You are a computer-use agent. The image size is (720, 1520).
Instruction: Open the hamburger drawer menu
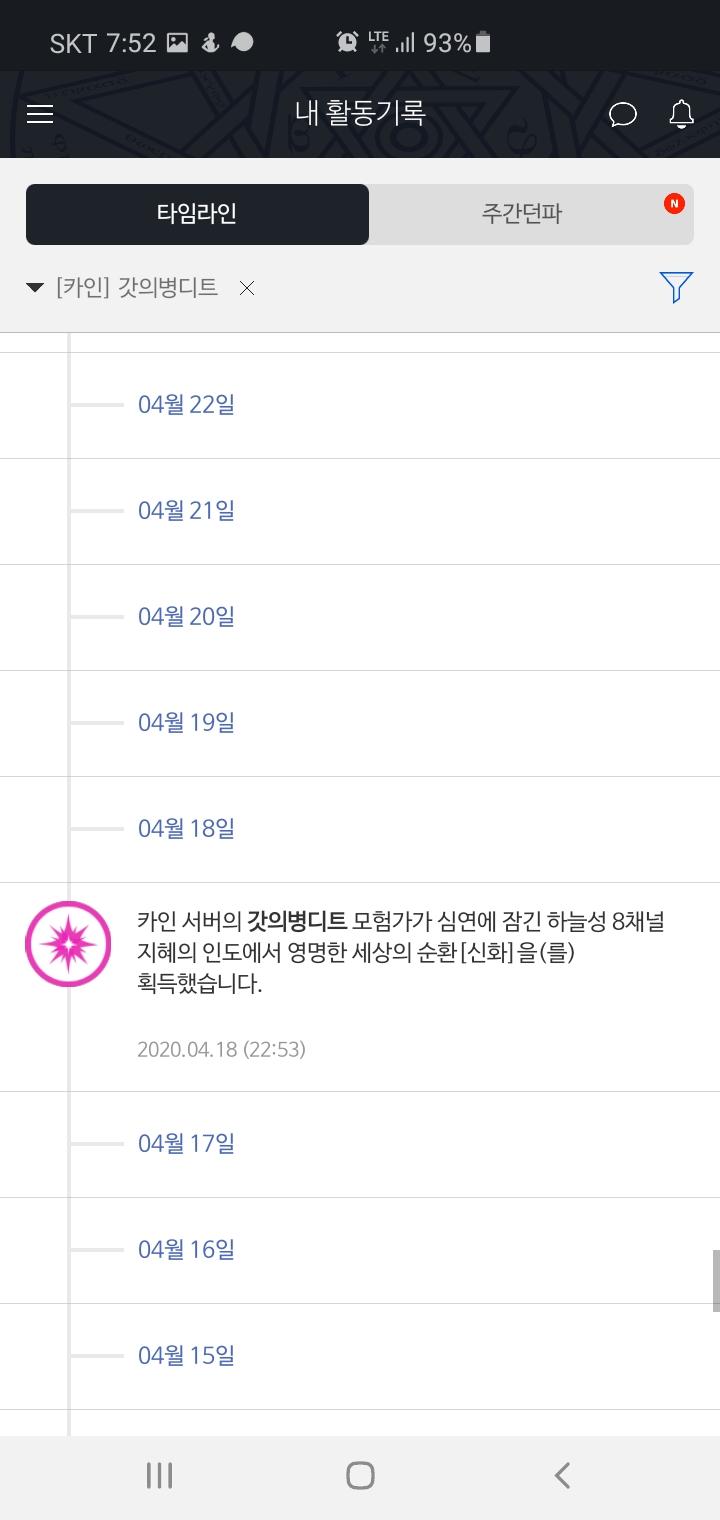click(40, 114)
